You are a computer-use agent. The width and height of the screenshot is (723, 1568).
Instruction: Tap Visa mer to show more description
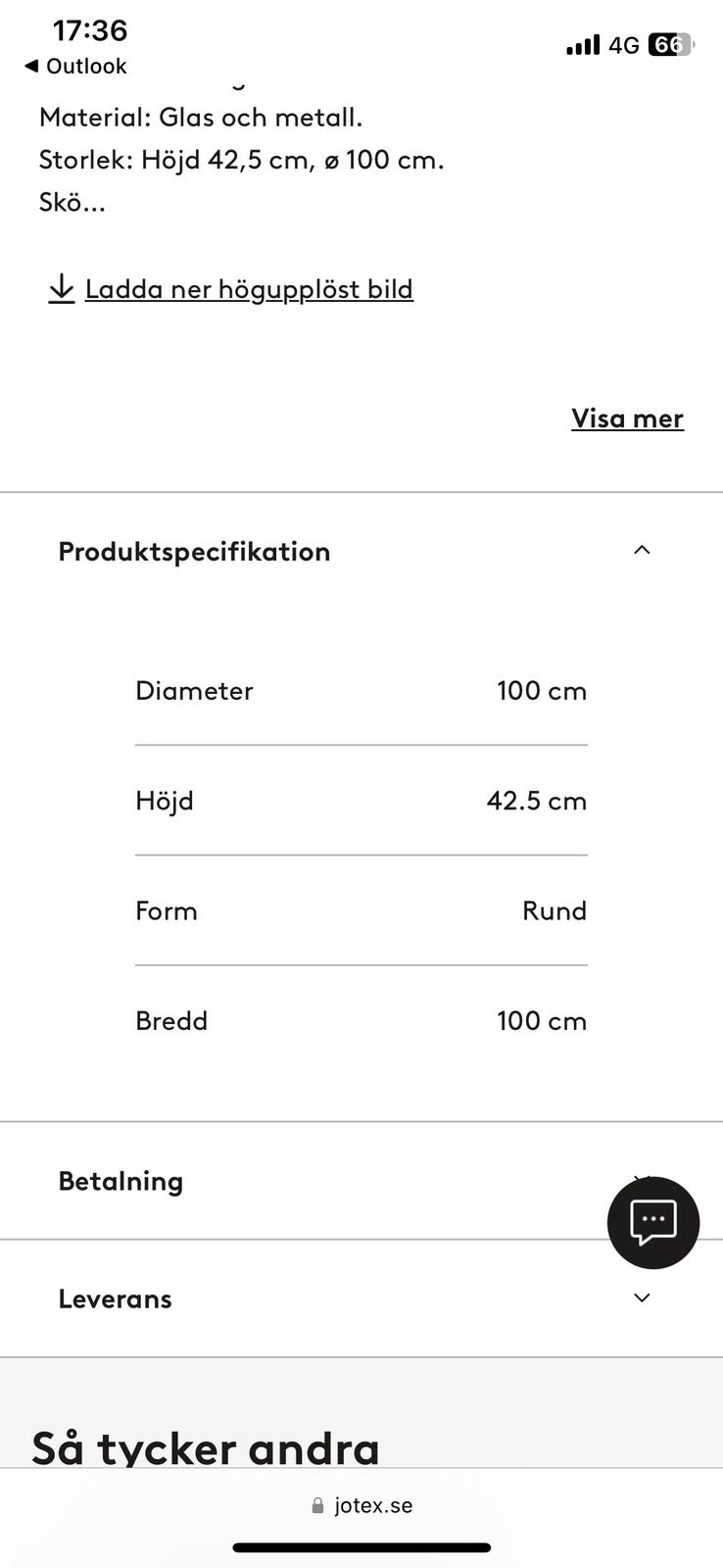tap(627, 418)
